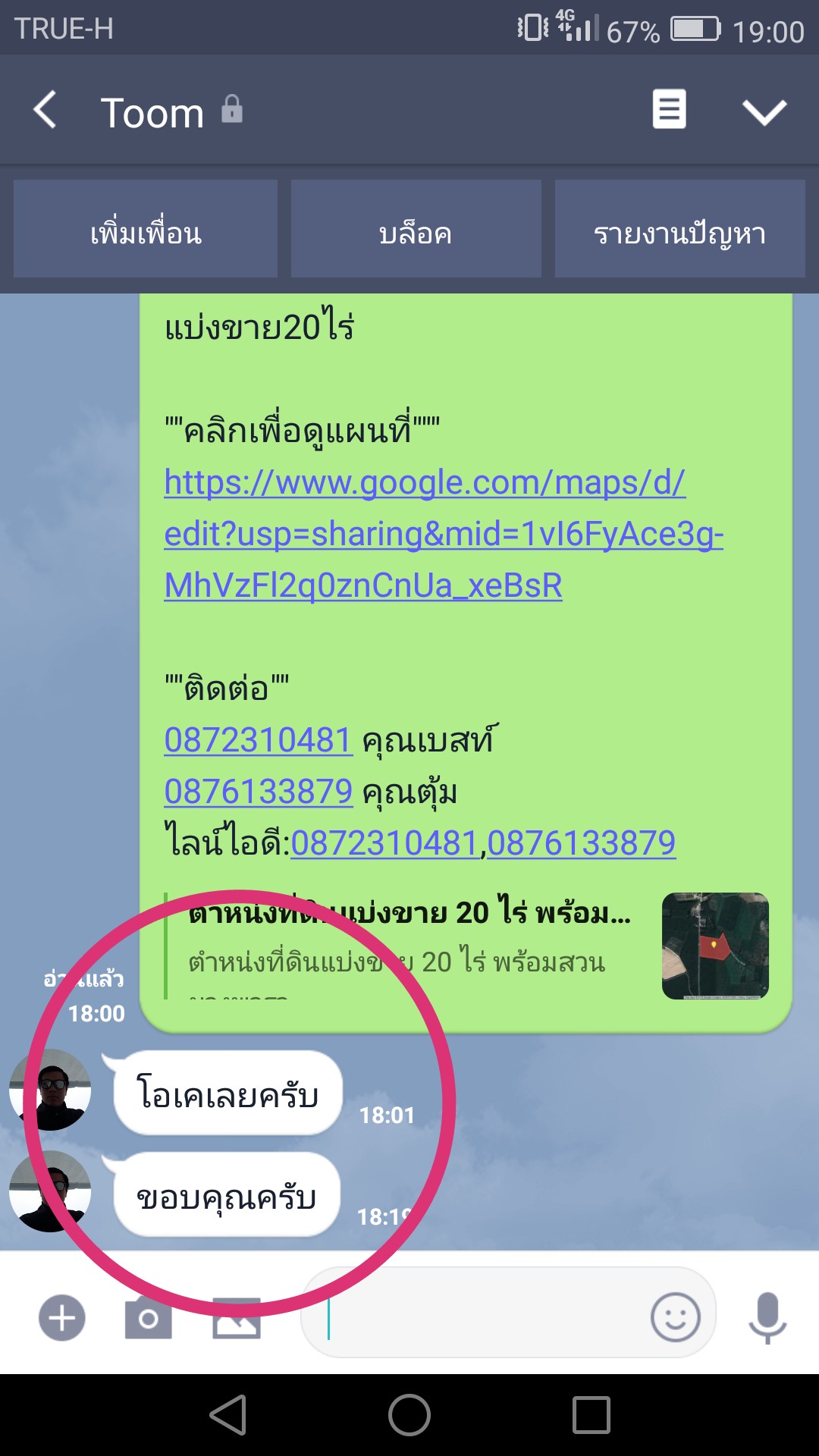Tap the microphone voice message icon

(x=767, y=1318)
